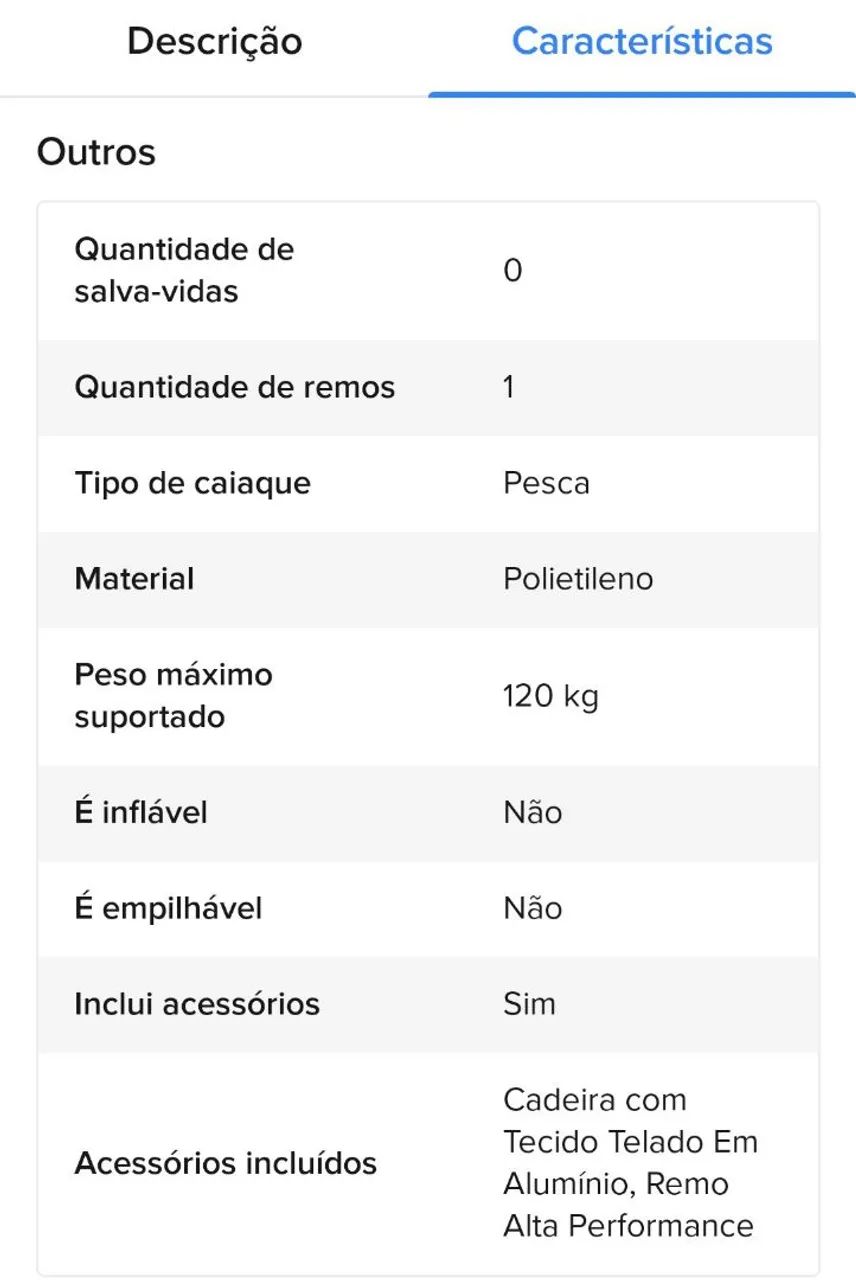Select the Características tab
856x1280 pixels.
[x=641, y=40]
